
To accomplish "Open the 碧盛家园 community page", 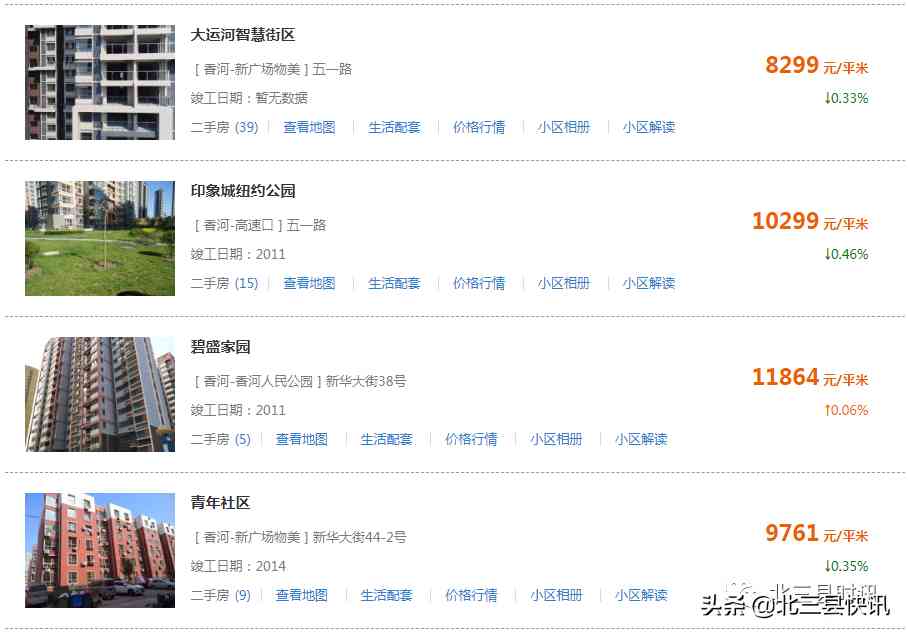I will (x=220, y=347).
